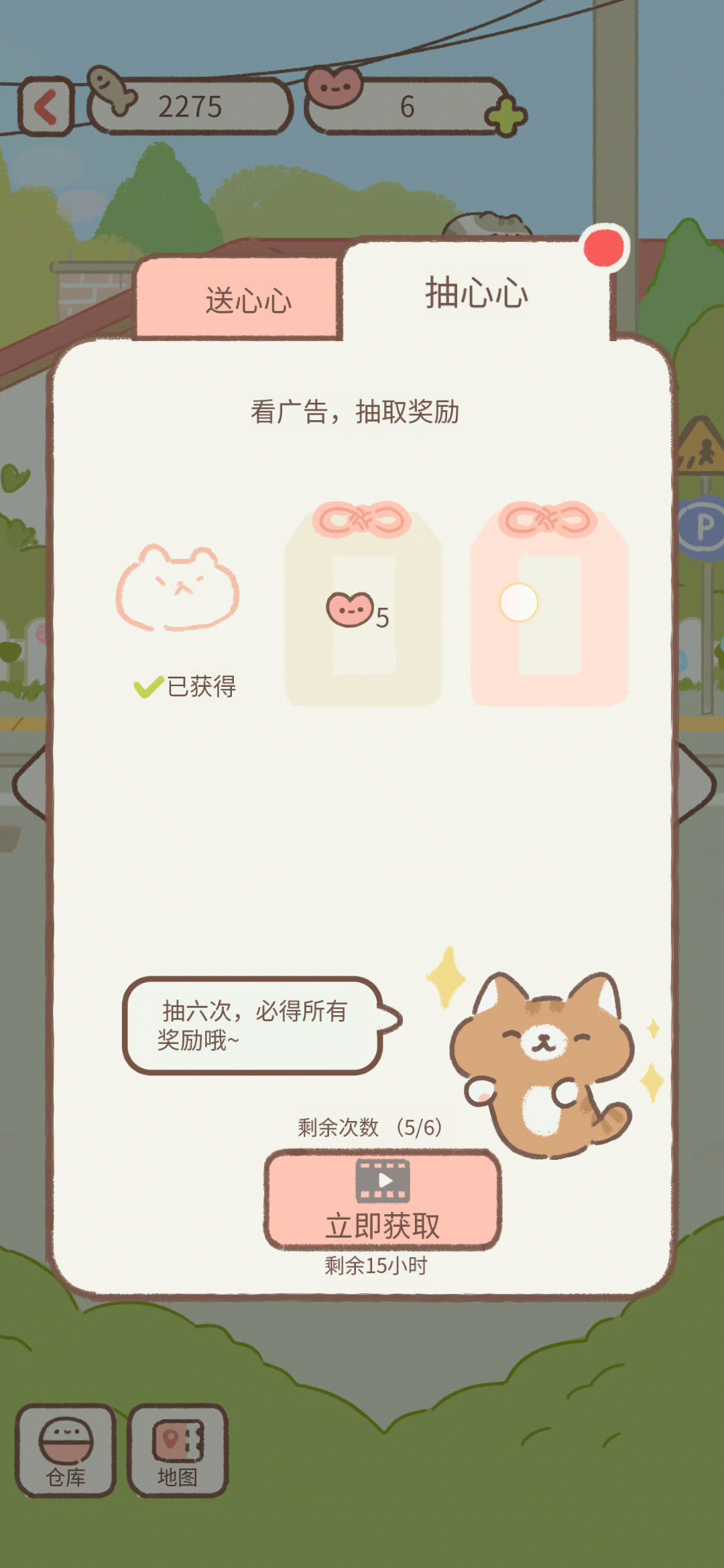Image resolution: width=724 pixels, height=1568 pixels.
Task: Open the 地图 map
Action: tap(178, 1451)
